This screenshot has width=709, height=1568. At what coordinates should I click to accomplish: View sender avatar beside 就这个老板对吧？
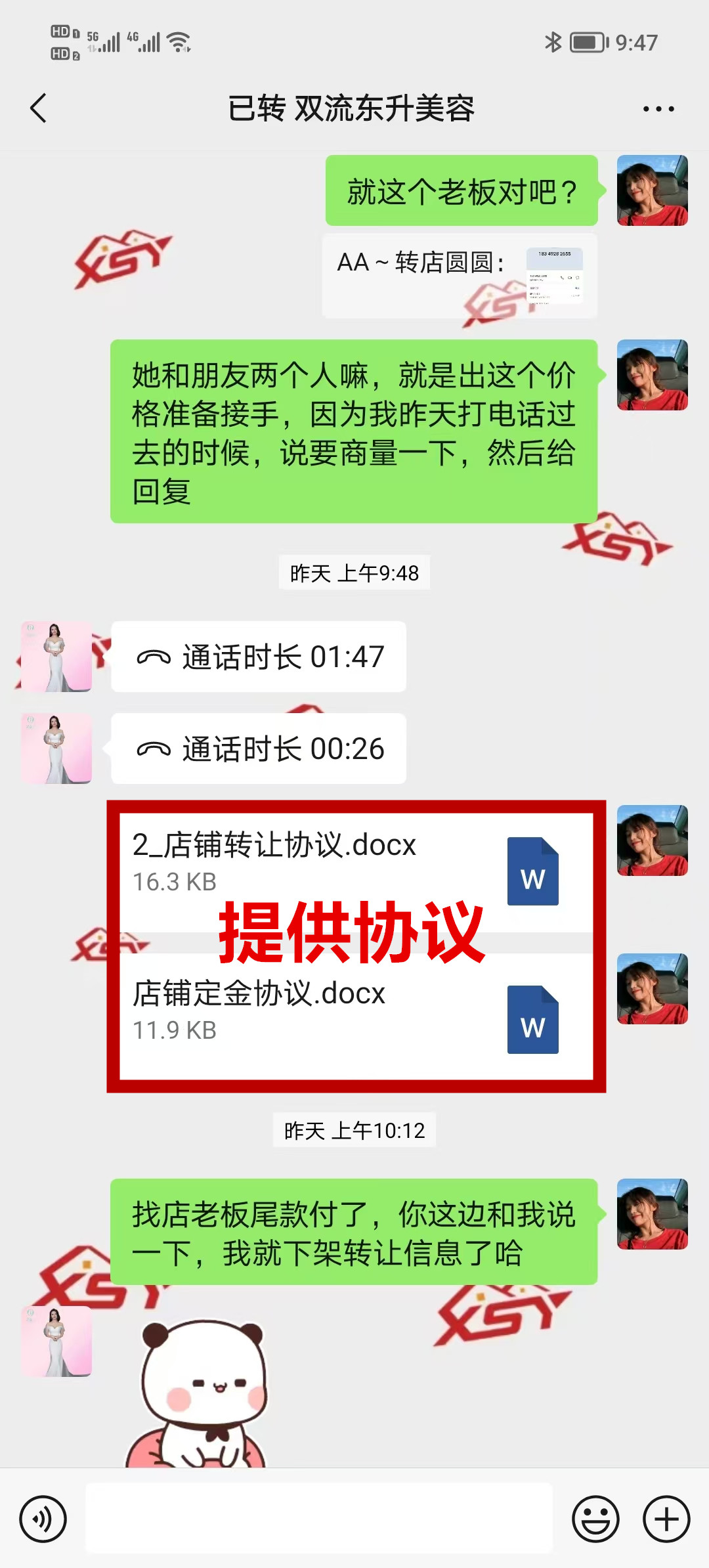point(652,190)
